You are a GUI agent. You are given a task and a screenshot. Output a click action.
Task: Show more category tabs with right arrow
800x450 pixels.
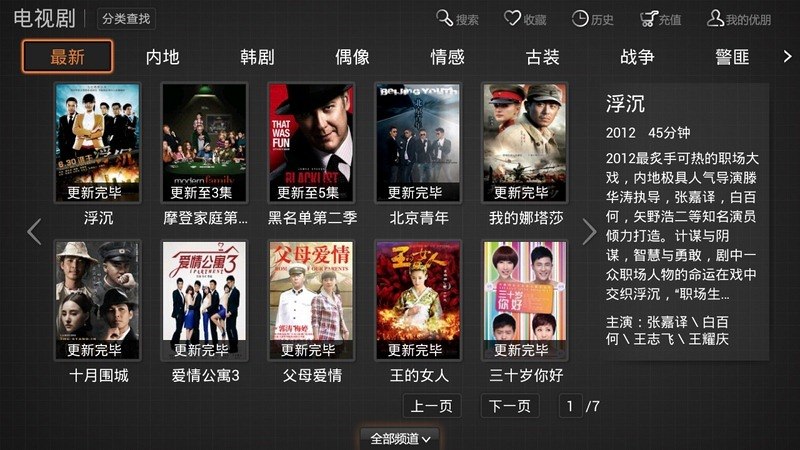pyautogui.click(x=787, y=57)
